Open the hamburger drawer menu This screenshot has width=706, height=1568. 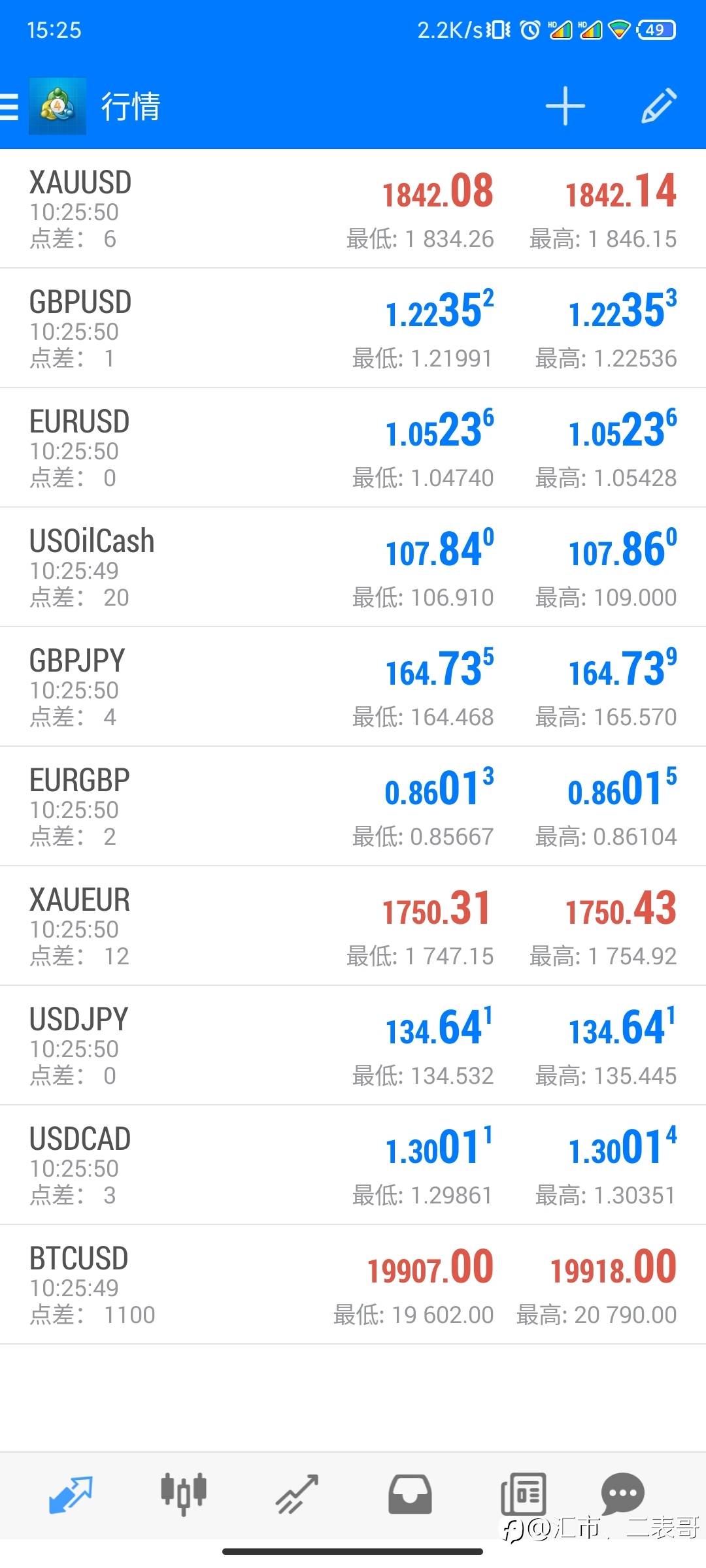click(9, 106)
